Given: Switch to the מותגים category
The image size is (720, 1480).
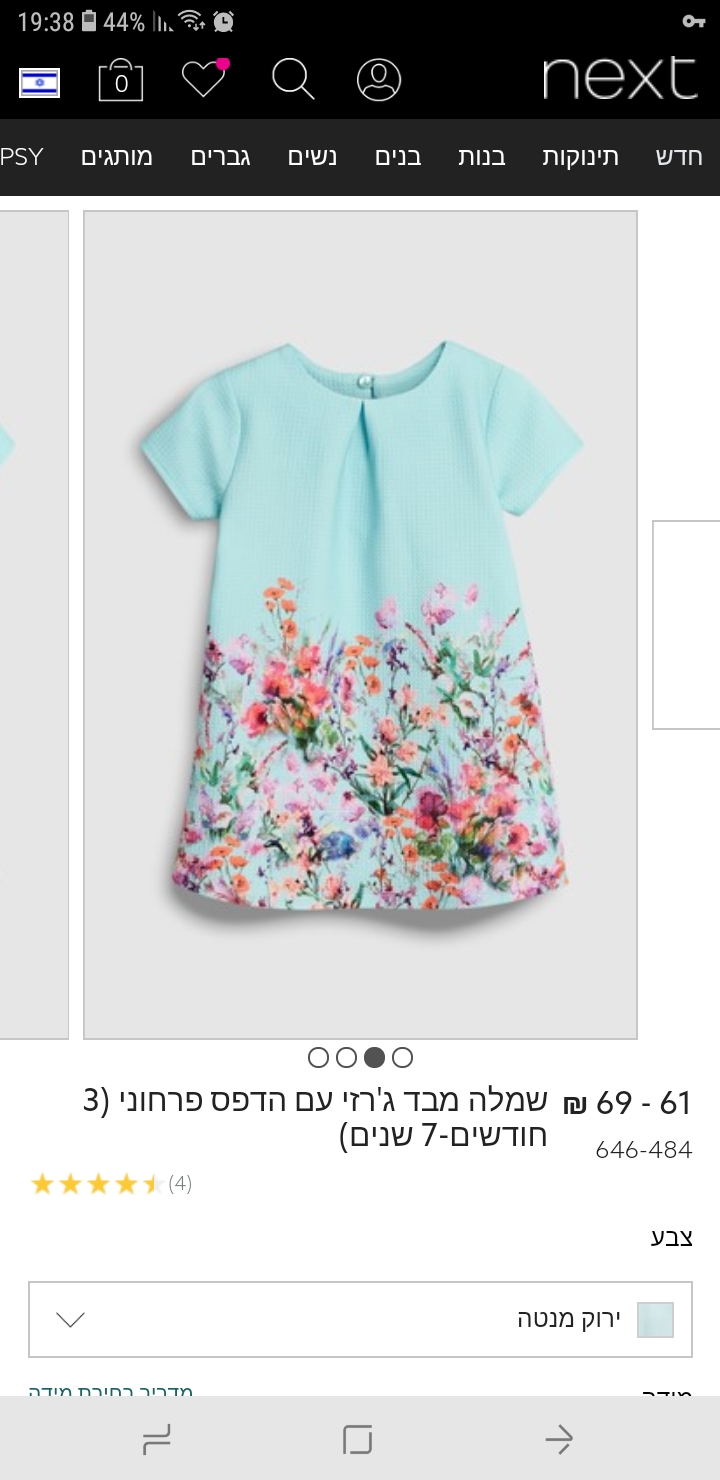Looking at the screenshot, I should [x=117, y=157].
